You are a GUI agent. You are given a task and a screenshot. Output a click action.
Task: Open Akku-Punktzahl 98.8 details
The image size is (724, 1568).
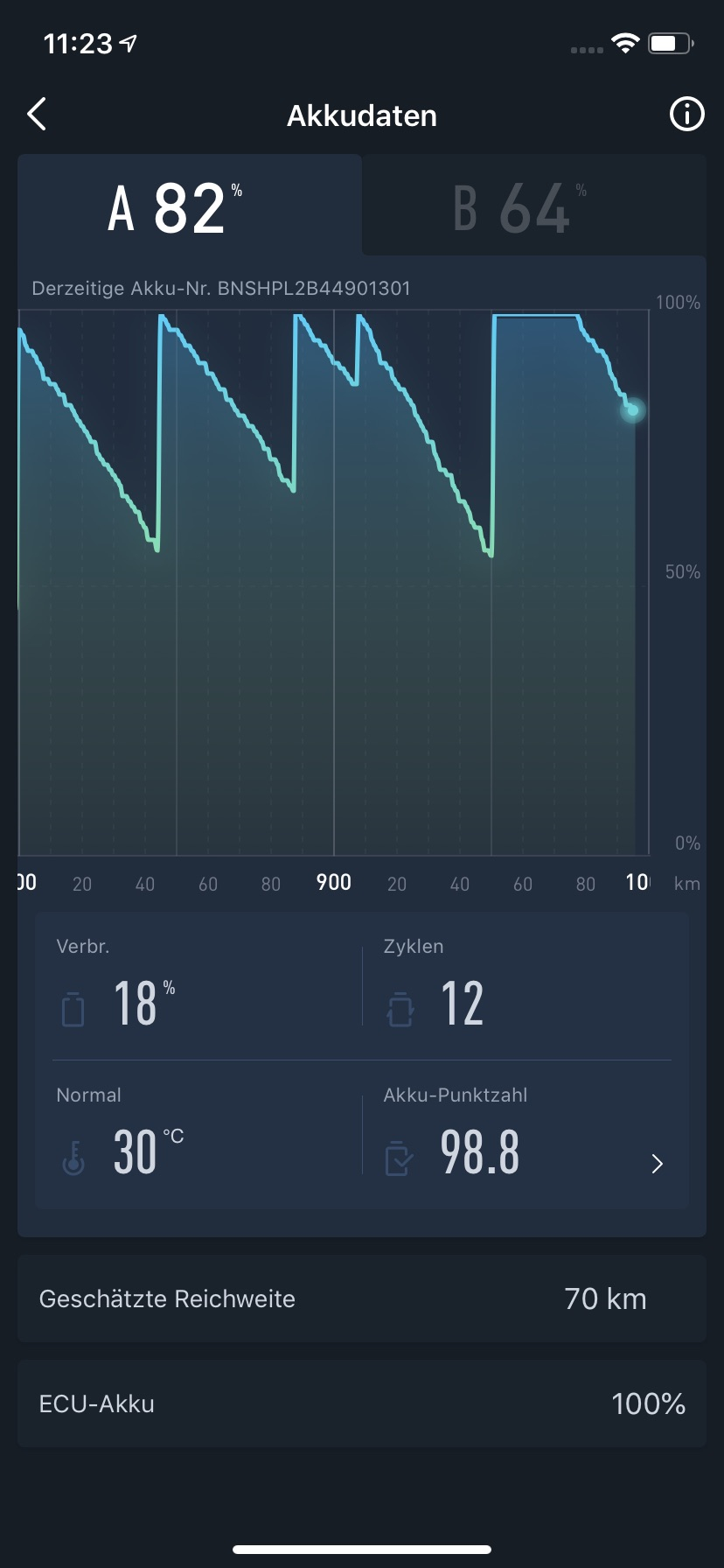tap(525, 1152)
